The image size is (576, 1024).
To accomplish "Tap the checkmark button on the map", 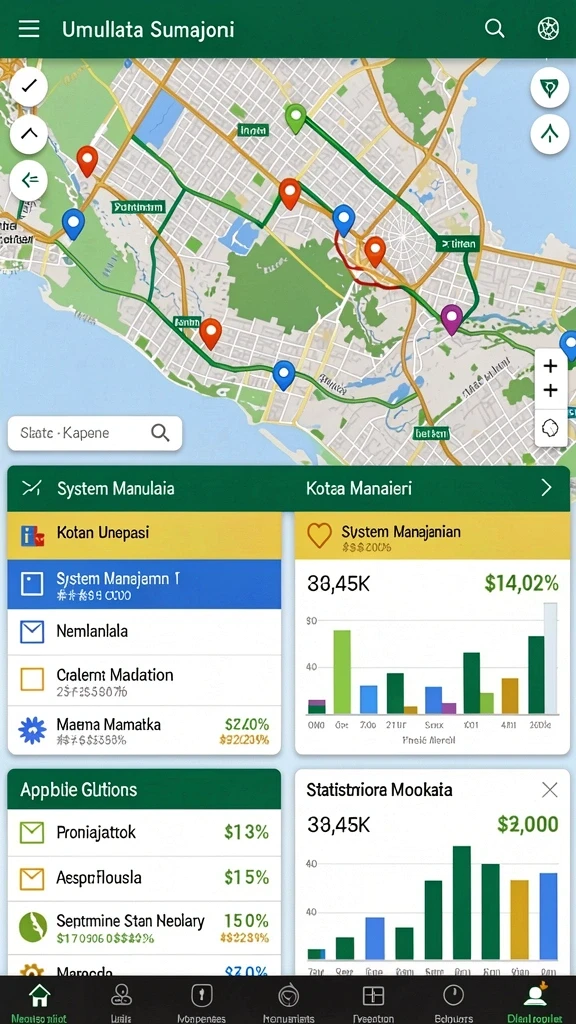I will (29, 87).
